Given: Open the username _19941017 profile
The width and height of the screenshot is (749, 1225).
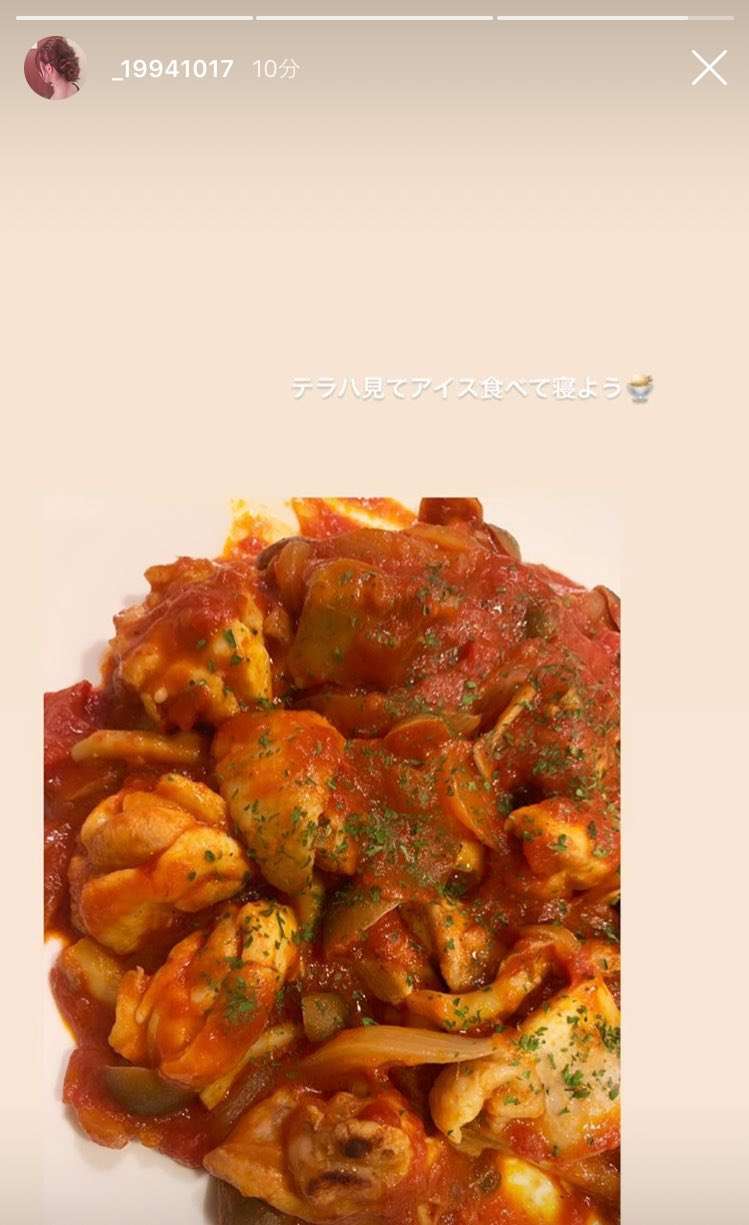Looking at the screenshot, I should (x=172, y=69).
